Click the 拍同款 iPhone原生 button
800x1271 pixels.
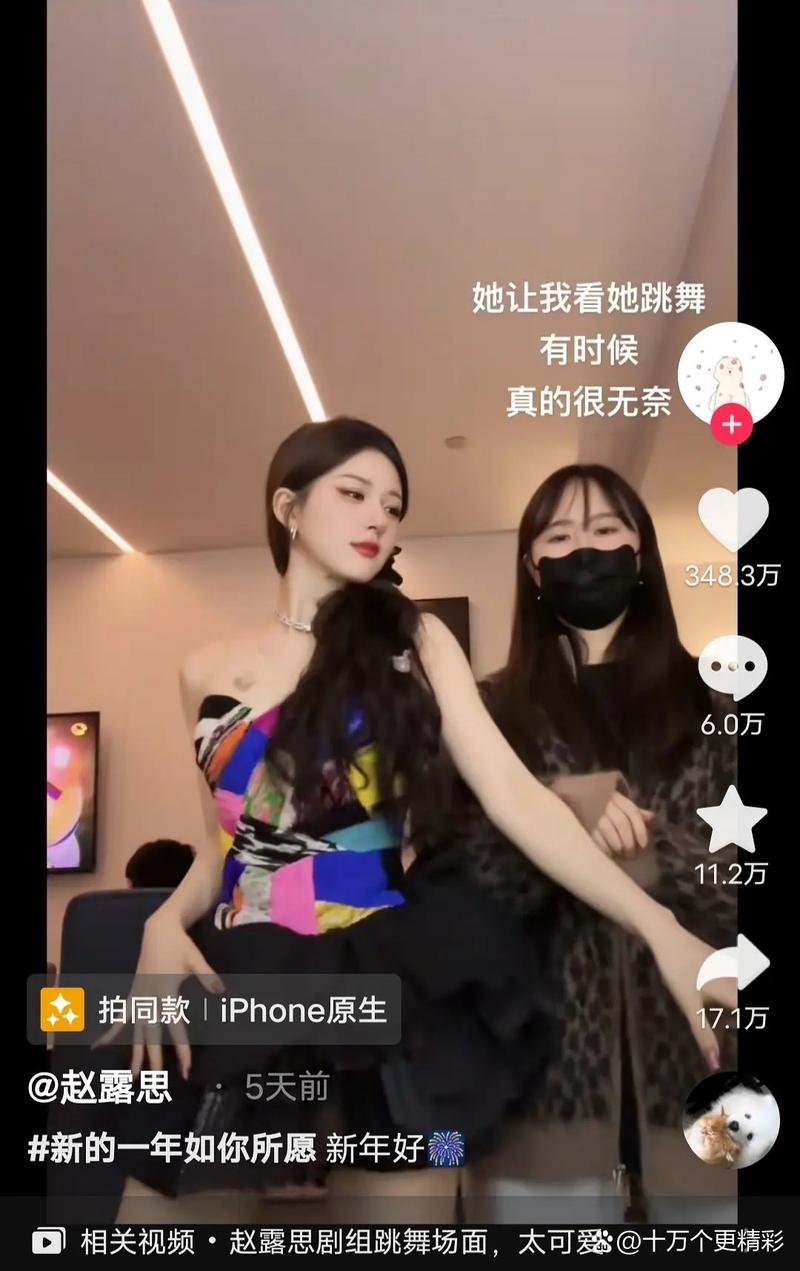pos(215,1009)
